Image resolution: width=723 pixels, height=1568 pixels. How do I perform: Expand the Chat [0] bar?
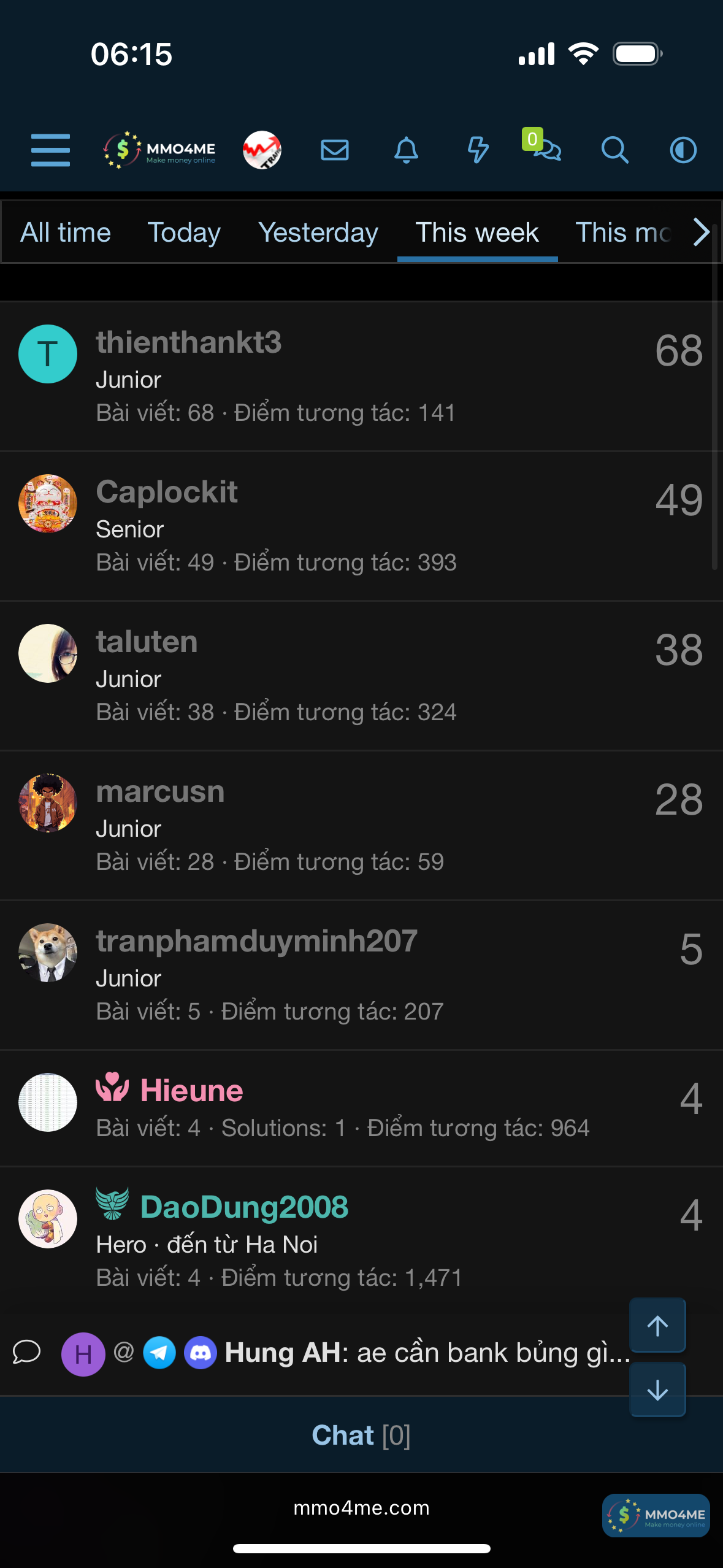tap(361, 1435)
